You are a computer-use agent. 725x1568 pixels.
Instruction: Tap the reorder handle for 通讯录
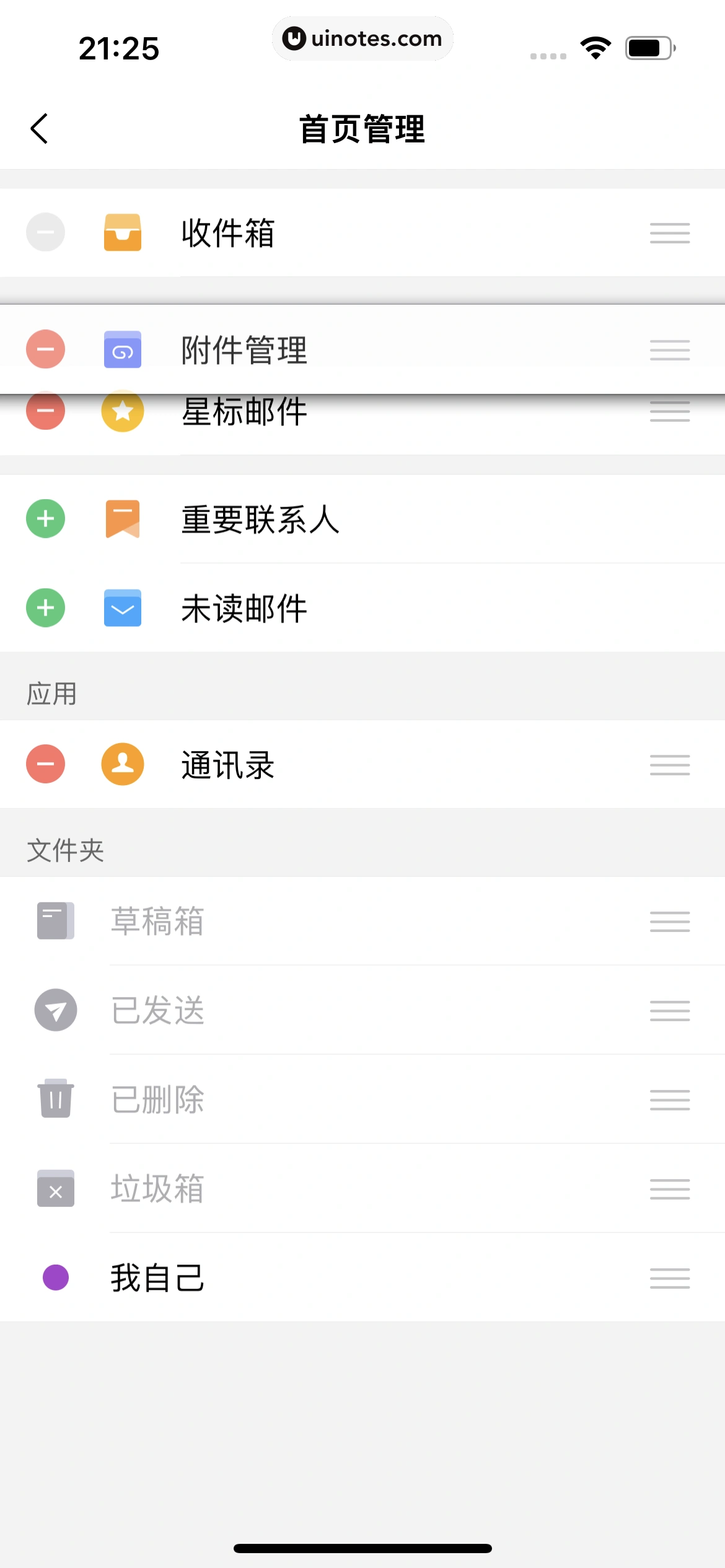[x=669, y=765]
